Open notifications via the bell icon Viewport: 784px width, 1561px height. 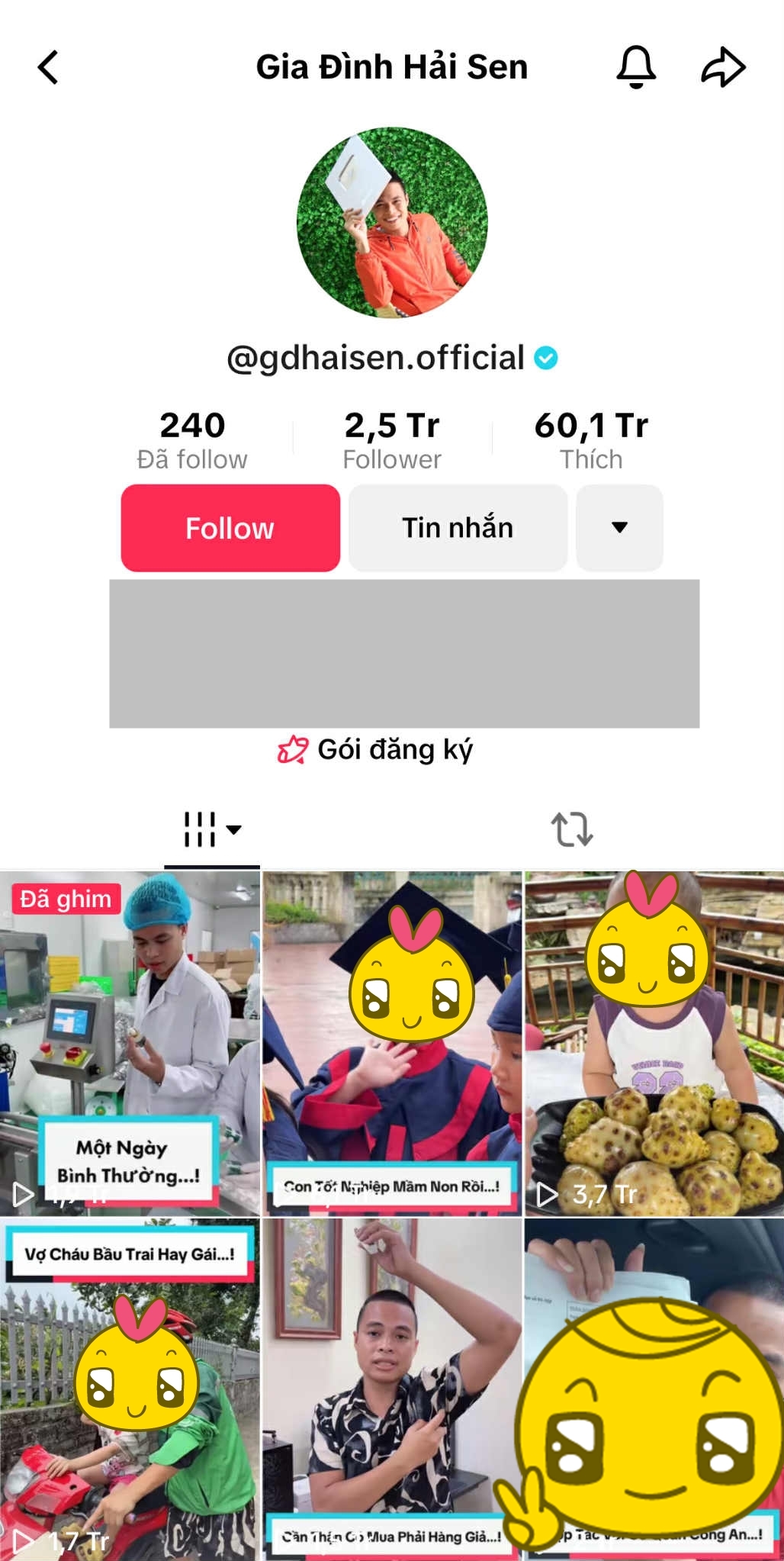637,66
